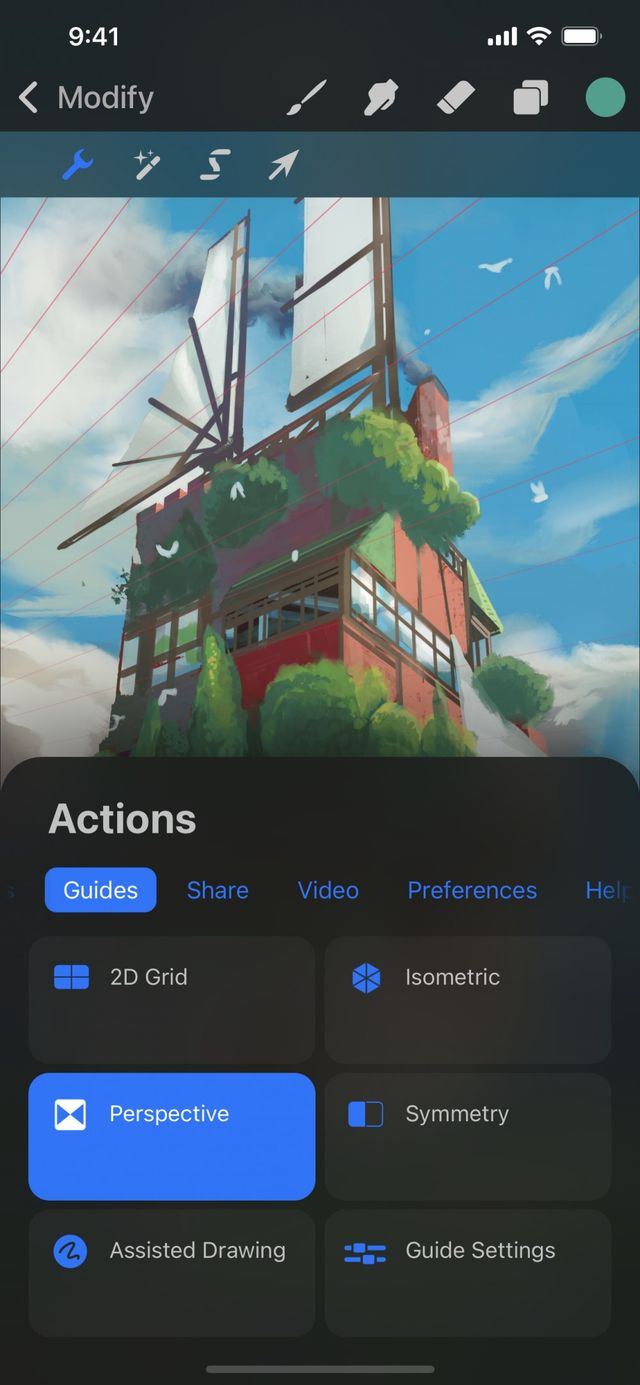
Task: Open the Preferences tab
Action: pyautogui.click(x=472, y=890)
